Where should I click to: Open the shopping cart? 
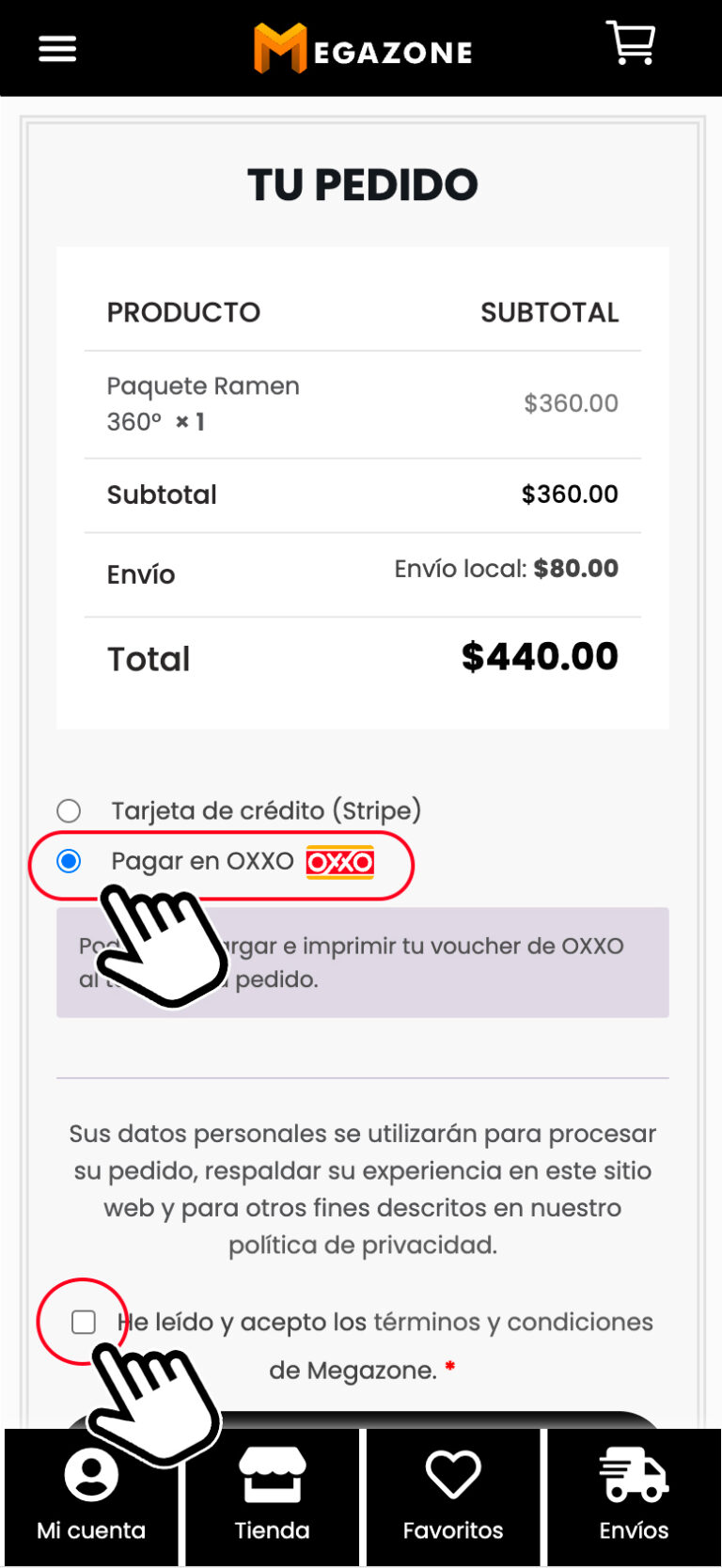tap(631, 44)
